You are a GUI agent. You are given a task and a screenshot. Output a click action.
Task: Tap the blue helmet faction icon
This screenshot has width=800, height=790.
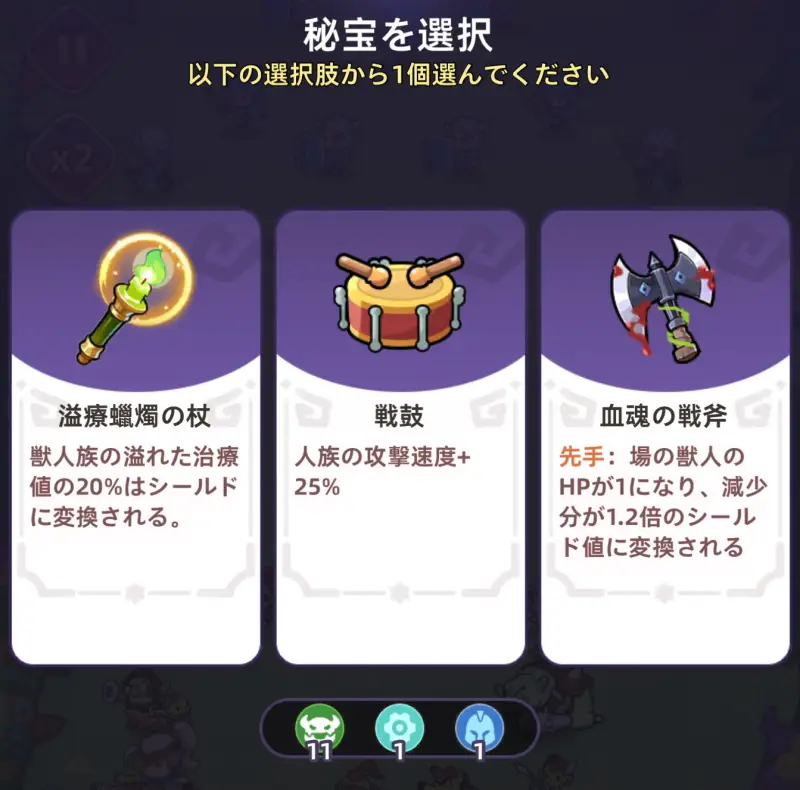tap(478, 730)
